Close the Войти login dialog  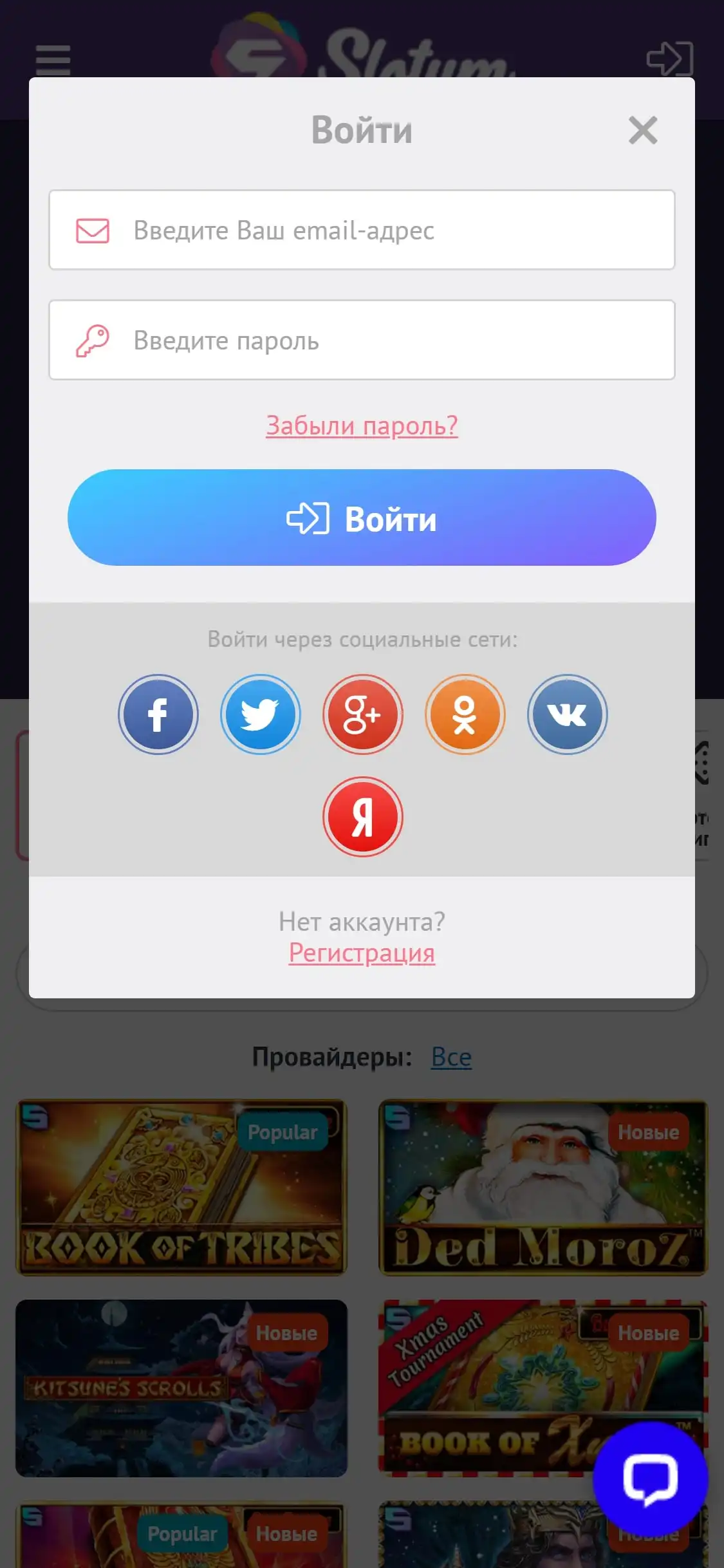pos(642,131)
